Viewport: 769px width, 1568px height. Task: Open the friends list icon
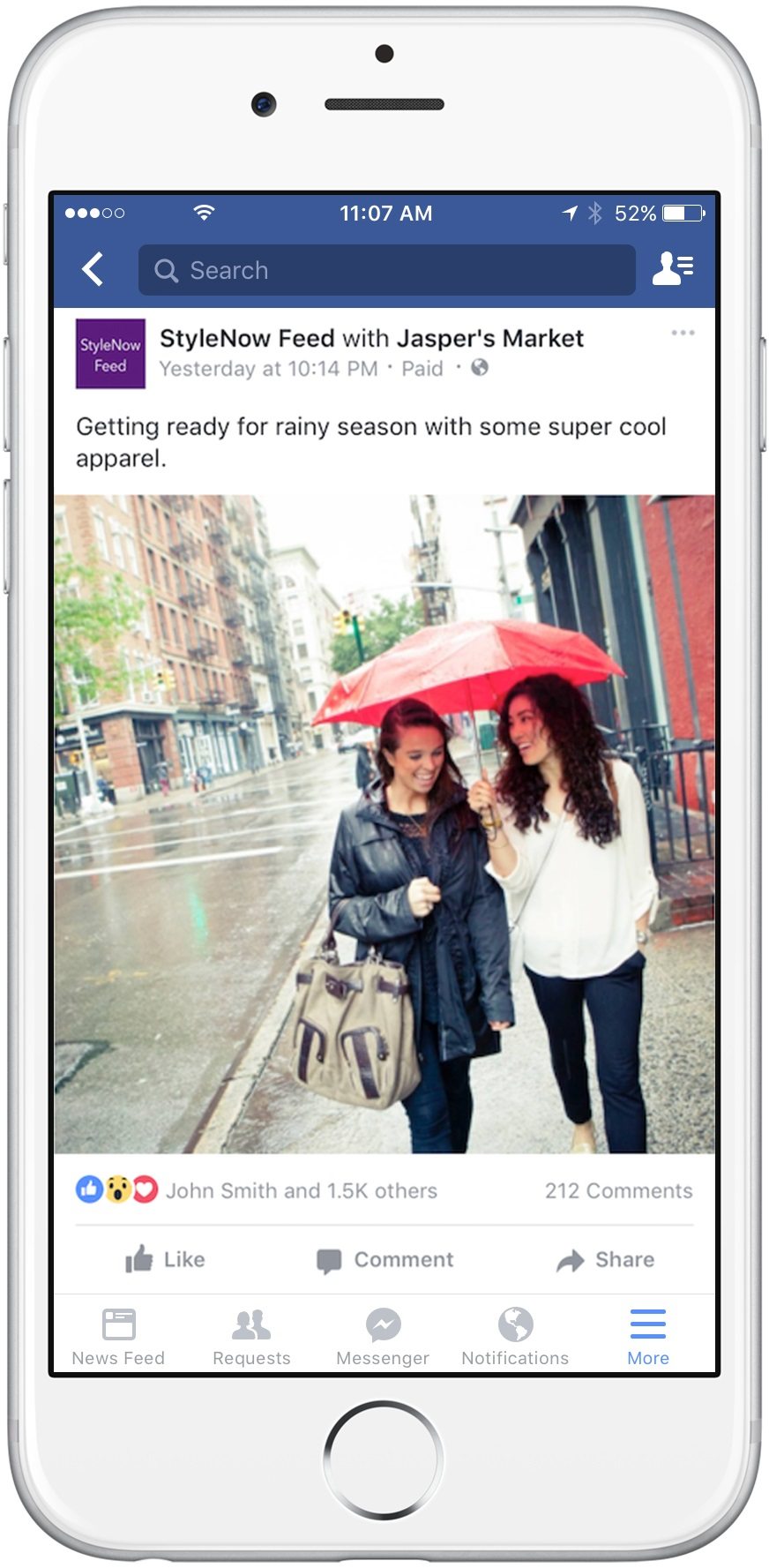(673, 268)
